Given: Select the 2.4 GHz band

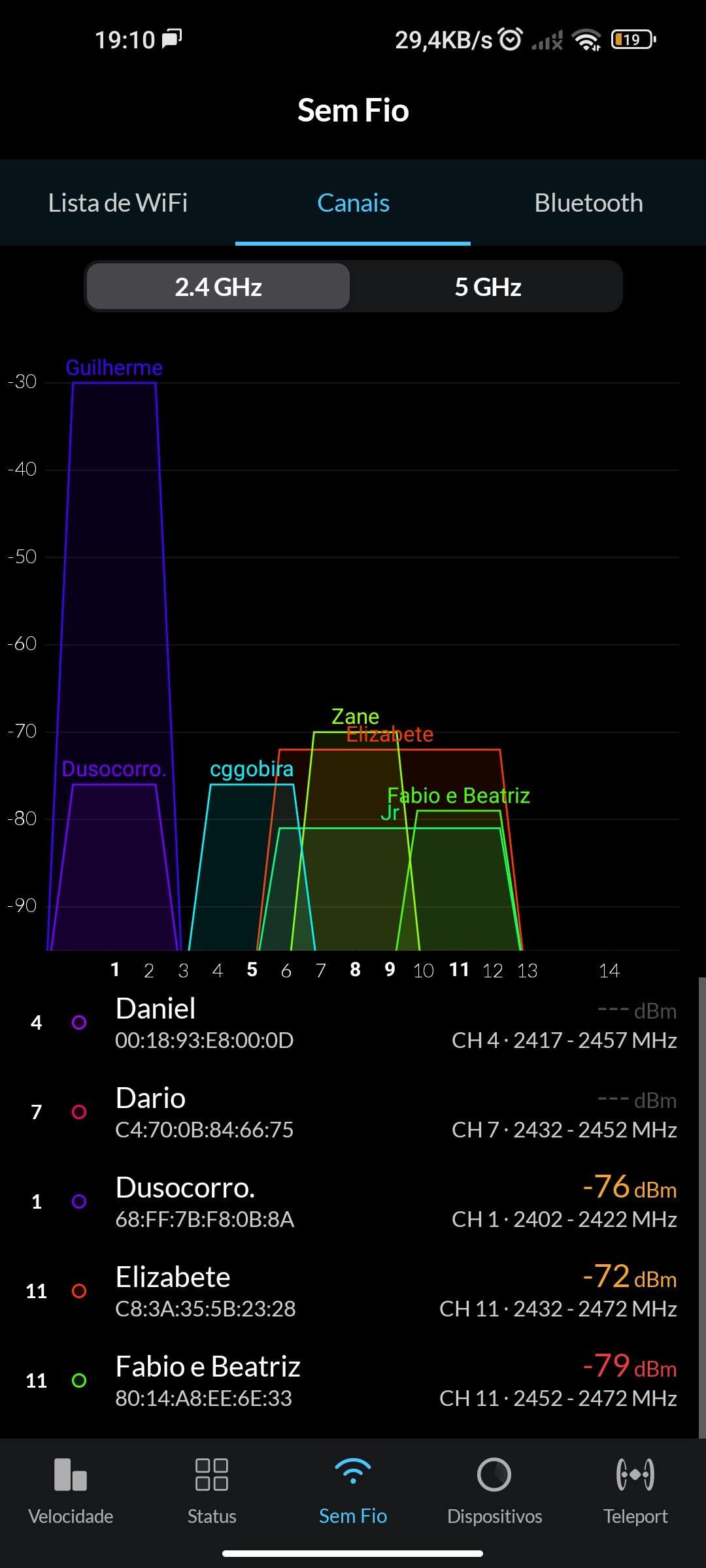Looking at the screenshot, I should (x=218, y=287).
